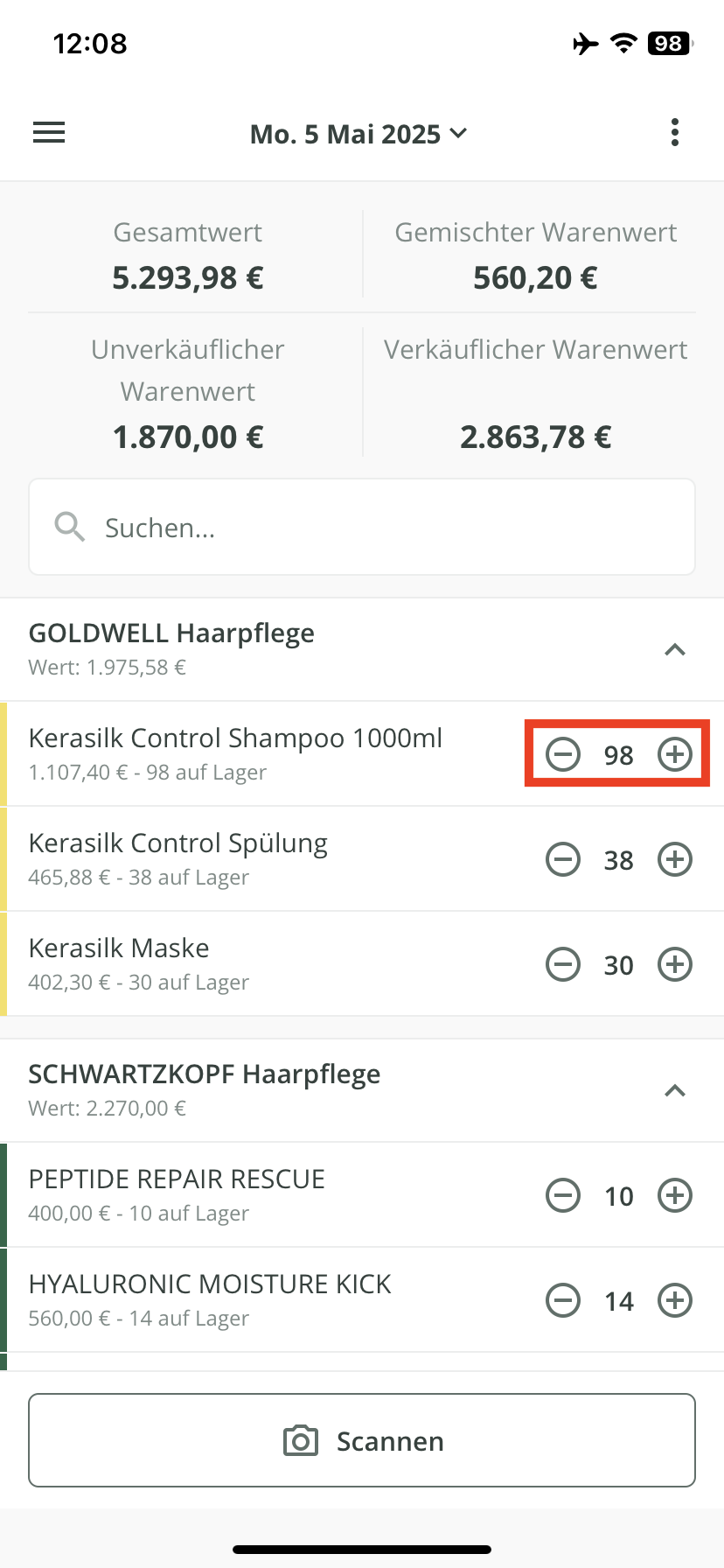The height and width of the screenshot is (1568, 724).
Task: Increase Kerasilk Control Shampoo 1000ml quantity
Action: coord(675,754)
